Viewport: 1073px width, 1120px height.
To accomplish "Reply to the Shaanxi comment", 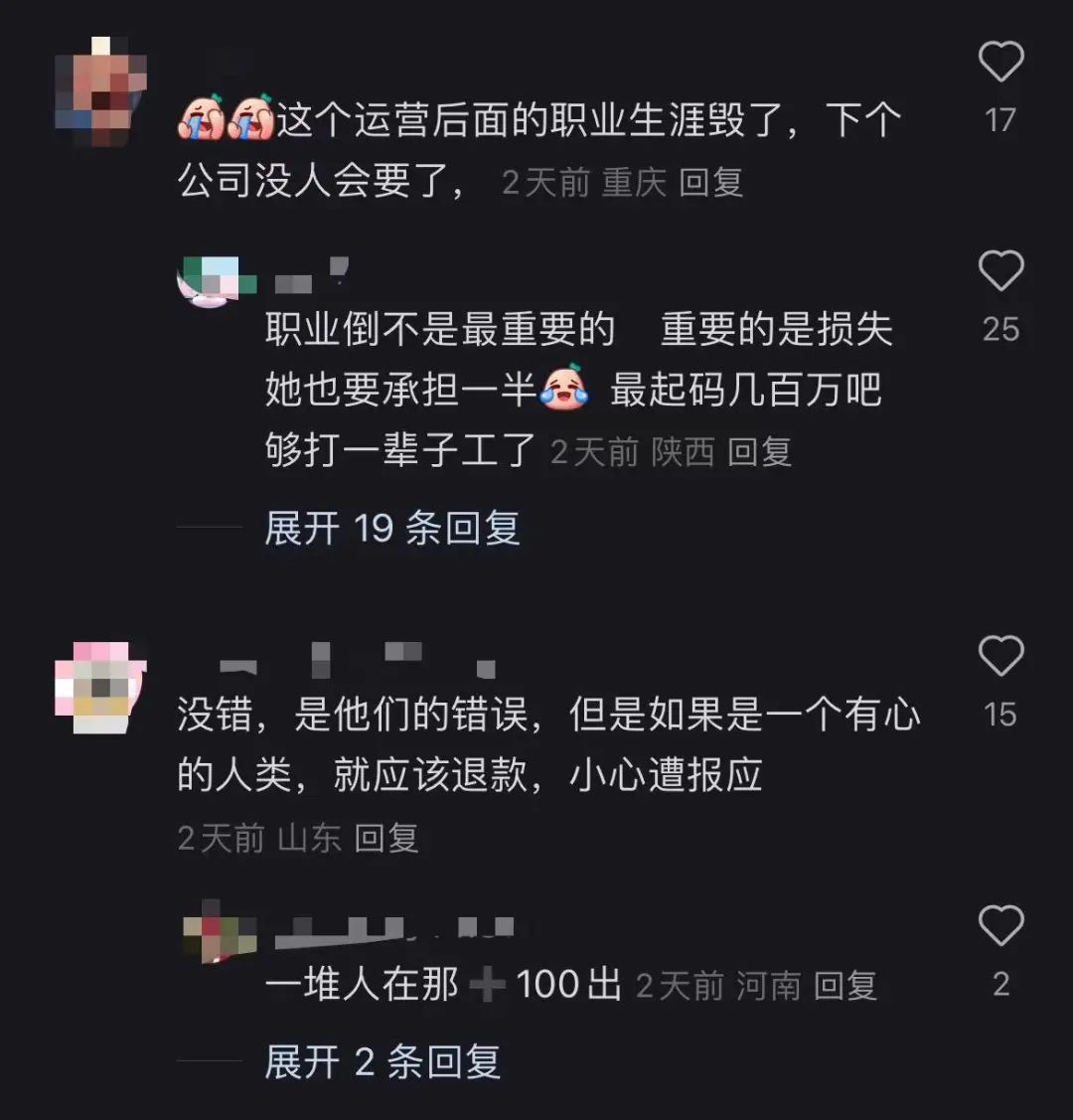I will (759, 452).
